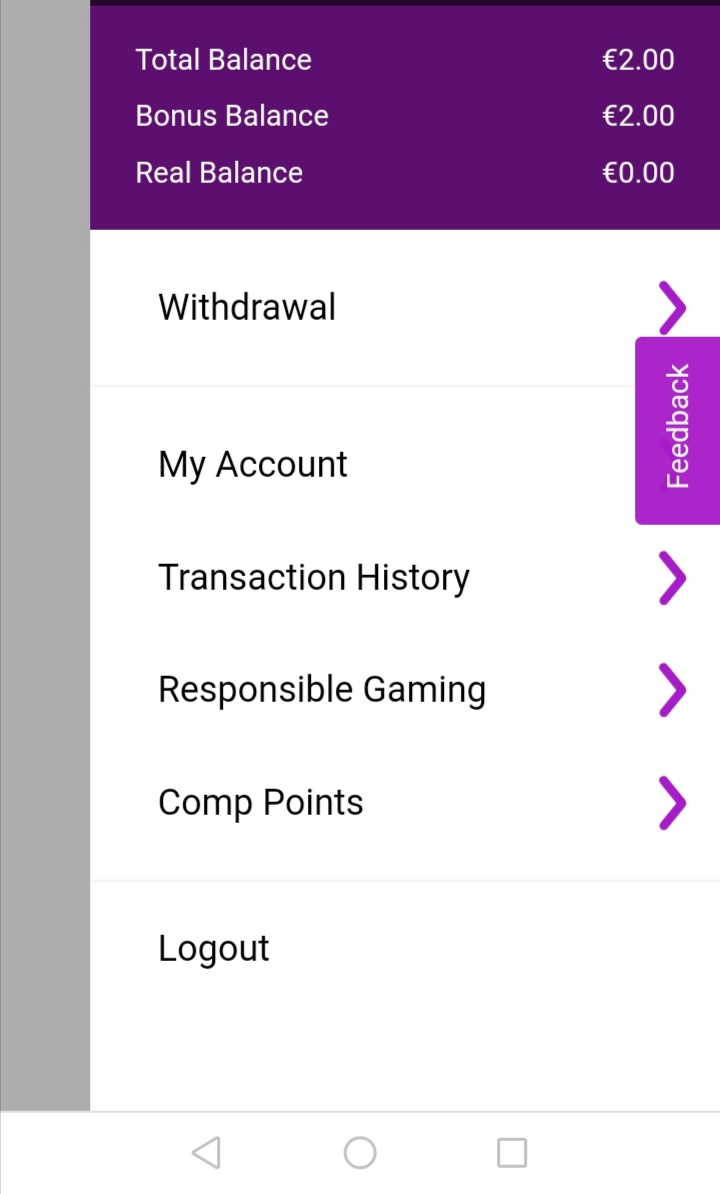Image resolution: width=720 pixels, height=1194 pixels.
Task: Log out of the account
Action: point(214,949)
